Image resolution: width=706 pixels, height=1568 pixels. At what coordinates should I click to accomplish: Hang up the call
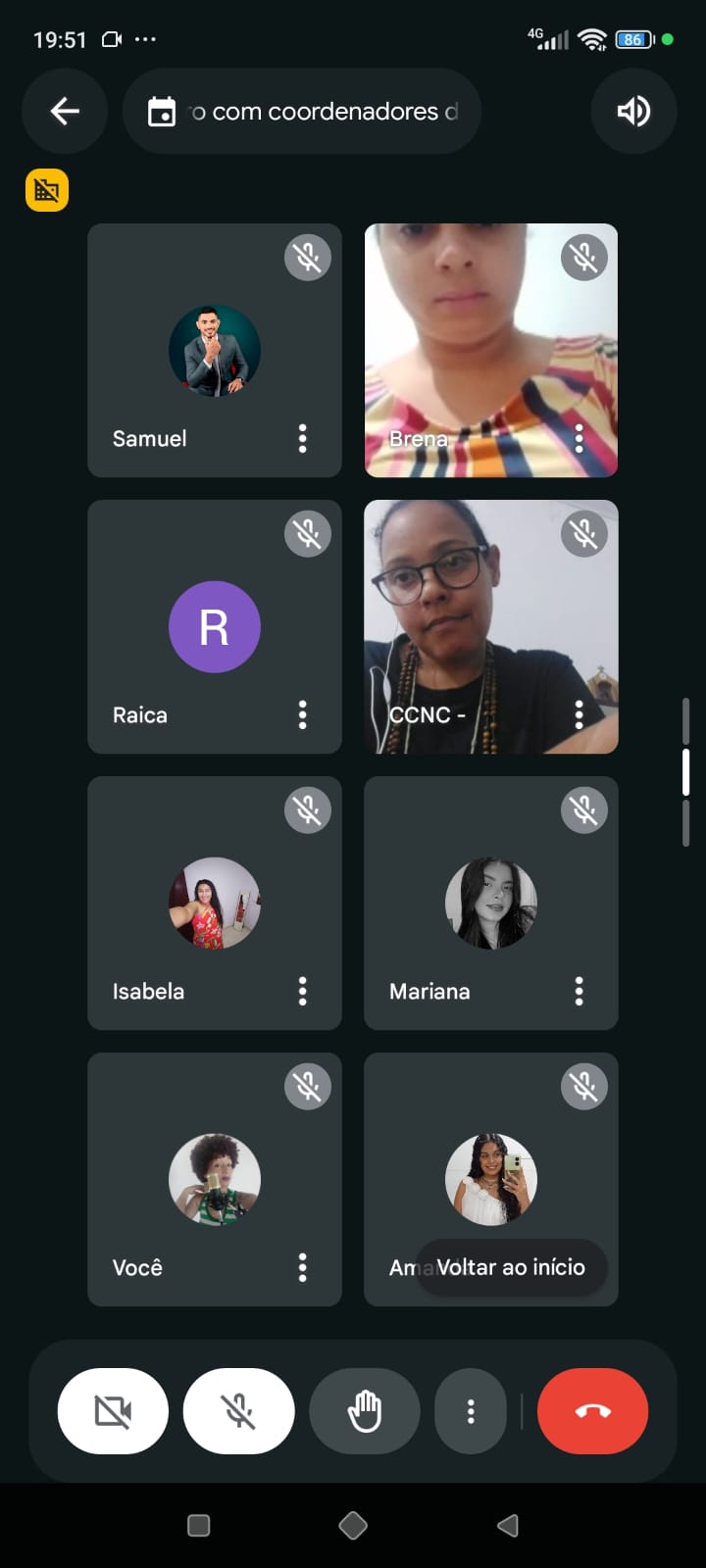click(592, 1411)
